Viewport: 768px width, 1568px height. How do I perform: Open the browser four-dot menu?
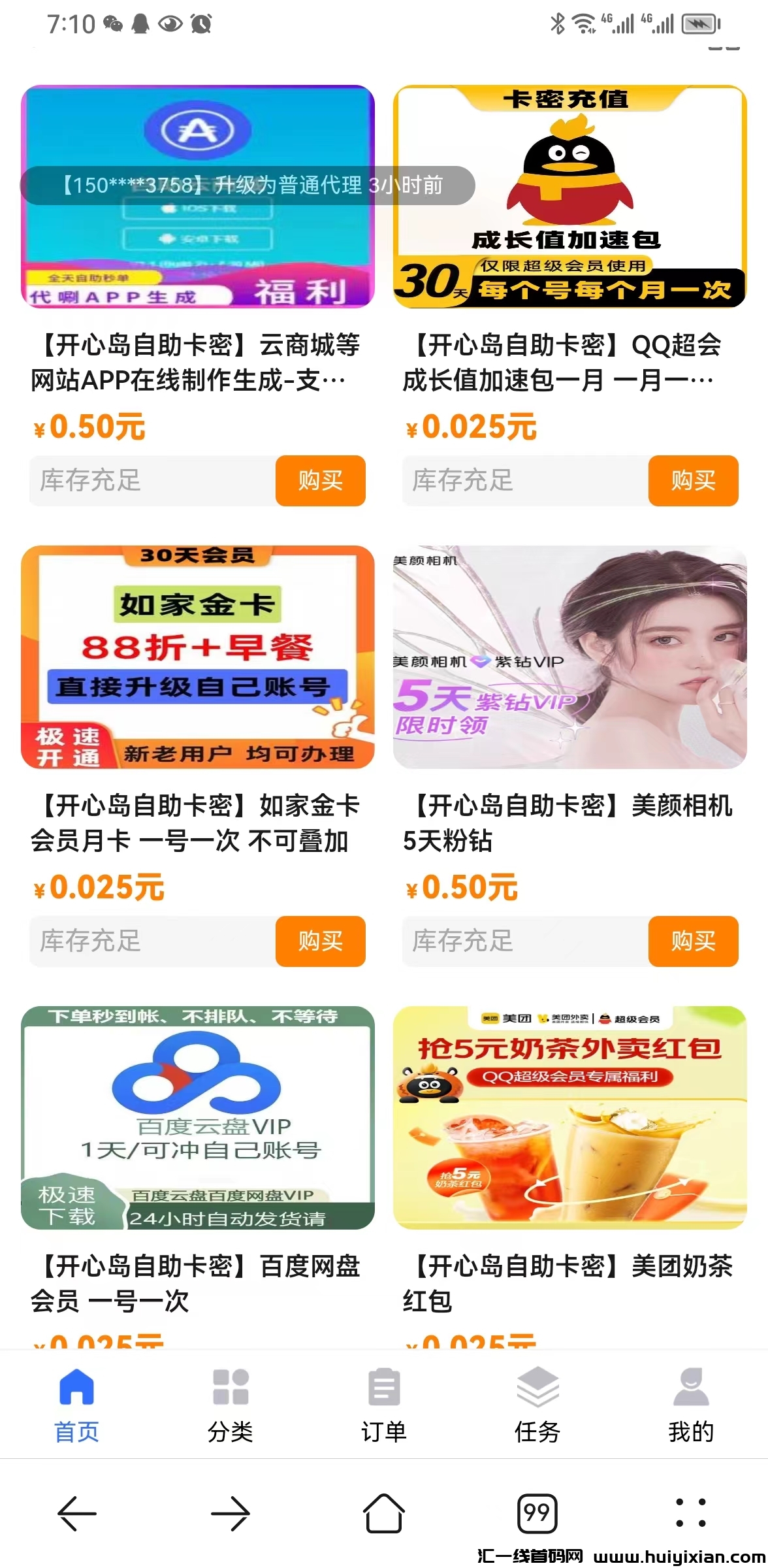pos(691,1513)
